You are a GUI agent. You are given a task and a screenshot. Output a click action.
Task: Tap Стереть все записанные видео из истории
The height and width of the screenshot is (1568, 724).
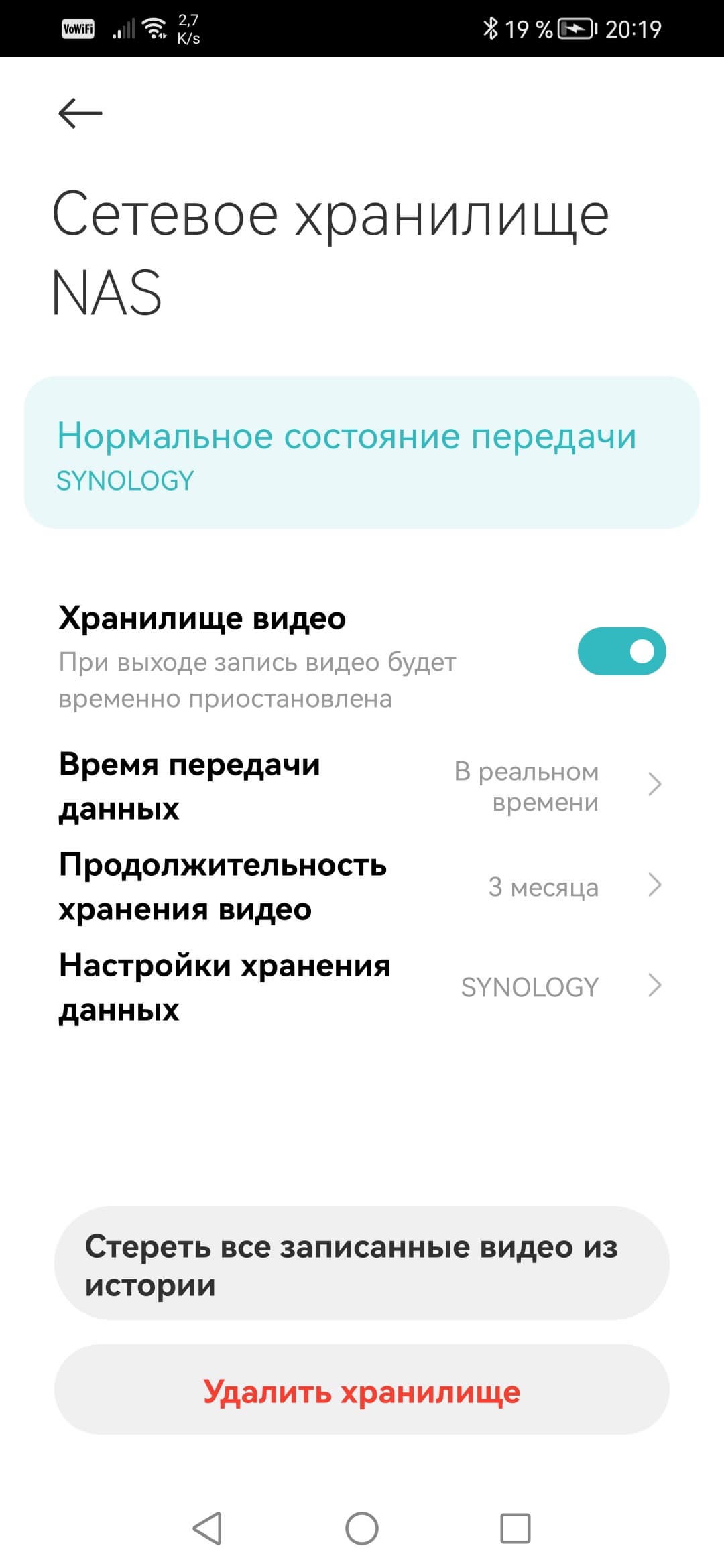362,1265
